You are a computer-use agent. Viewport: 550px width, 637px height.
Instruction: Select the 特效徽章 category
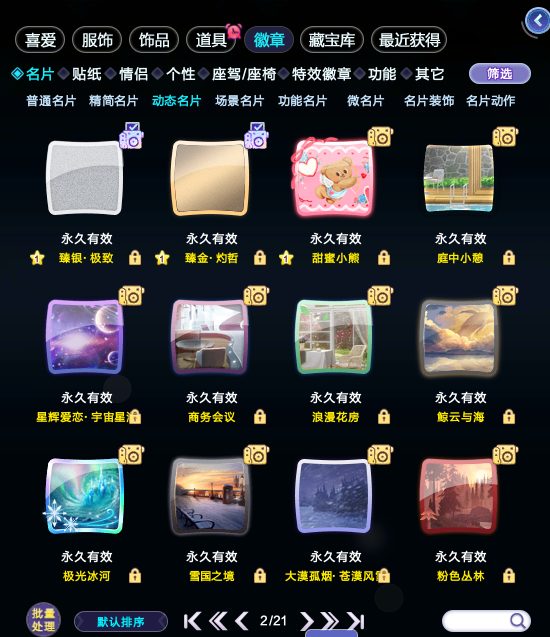tap(321, 74)
